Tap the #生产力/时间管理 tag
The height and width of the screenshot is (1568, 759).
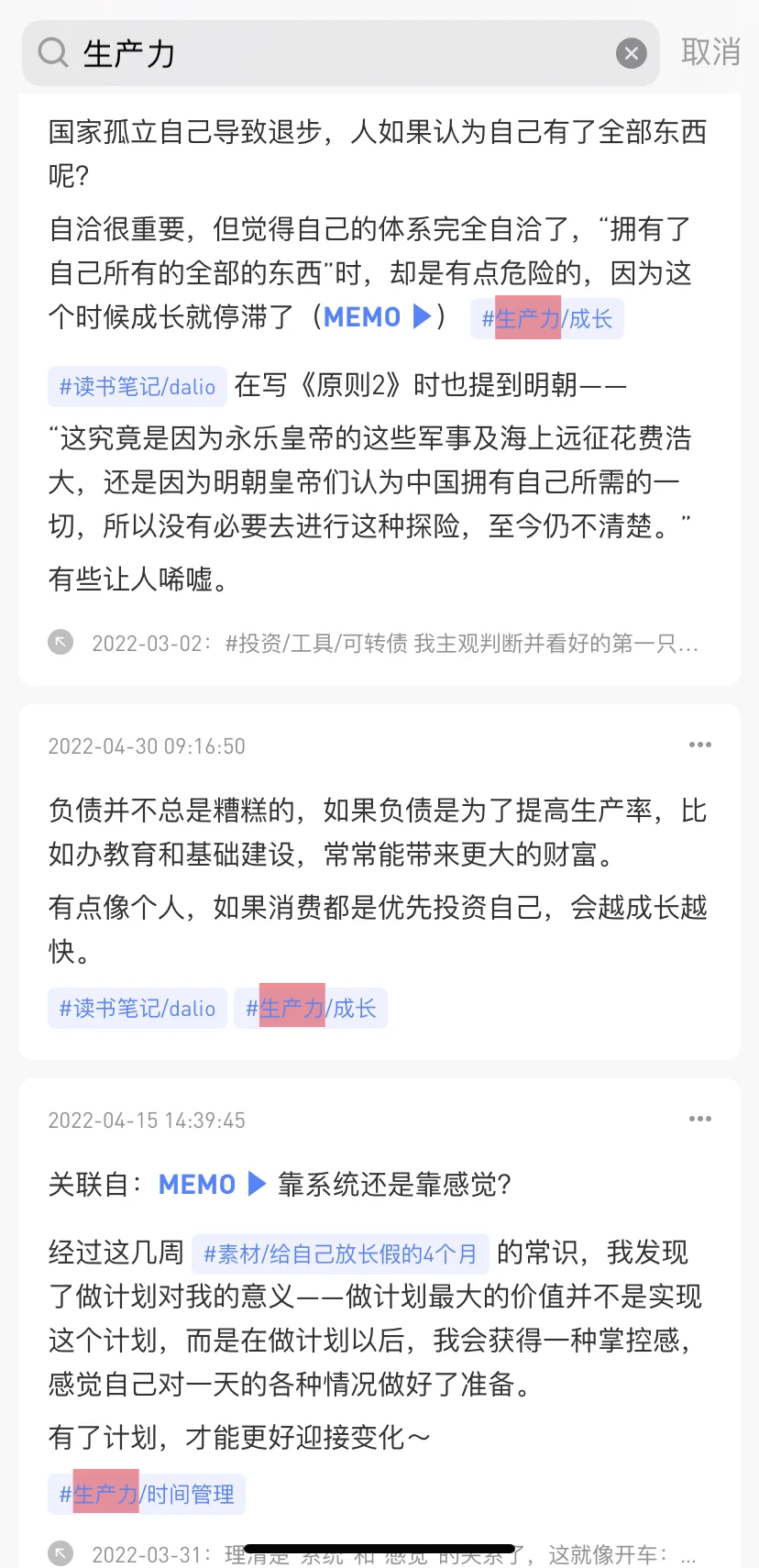coord(147,1494)
